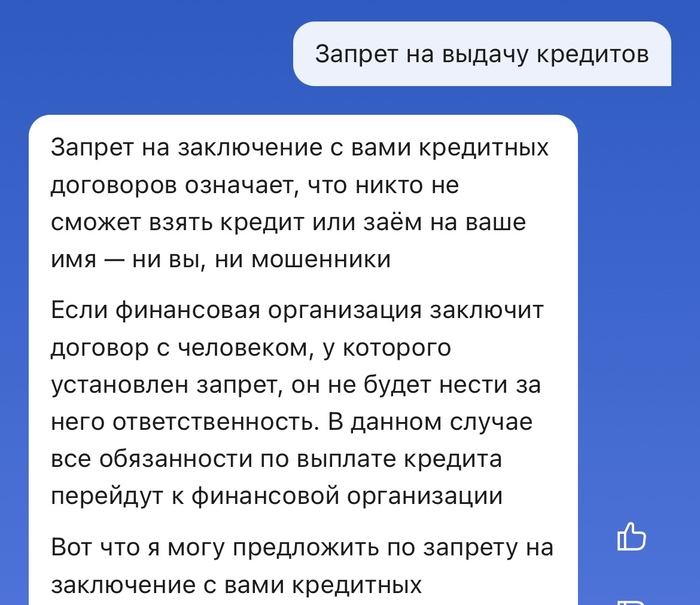Like the bot's credit ban answer
Screen dimensions: 700x605
click(631, 537)
